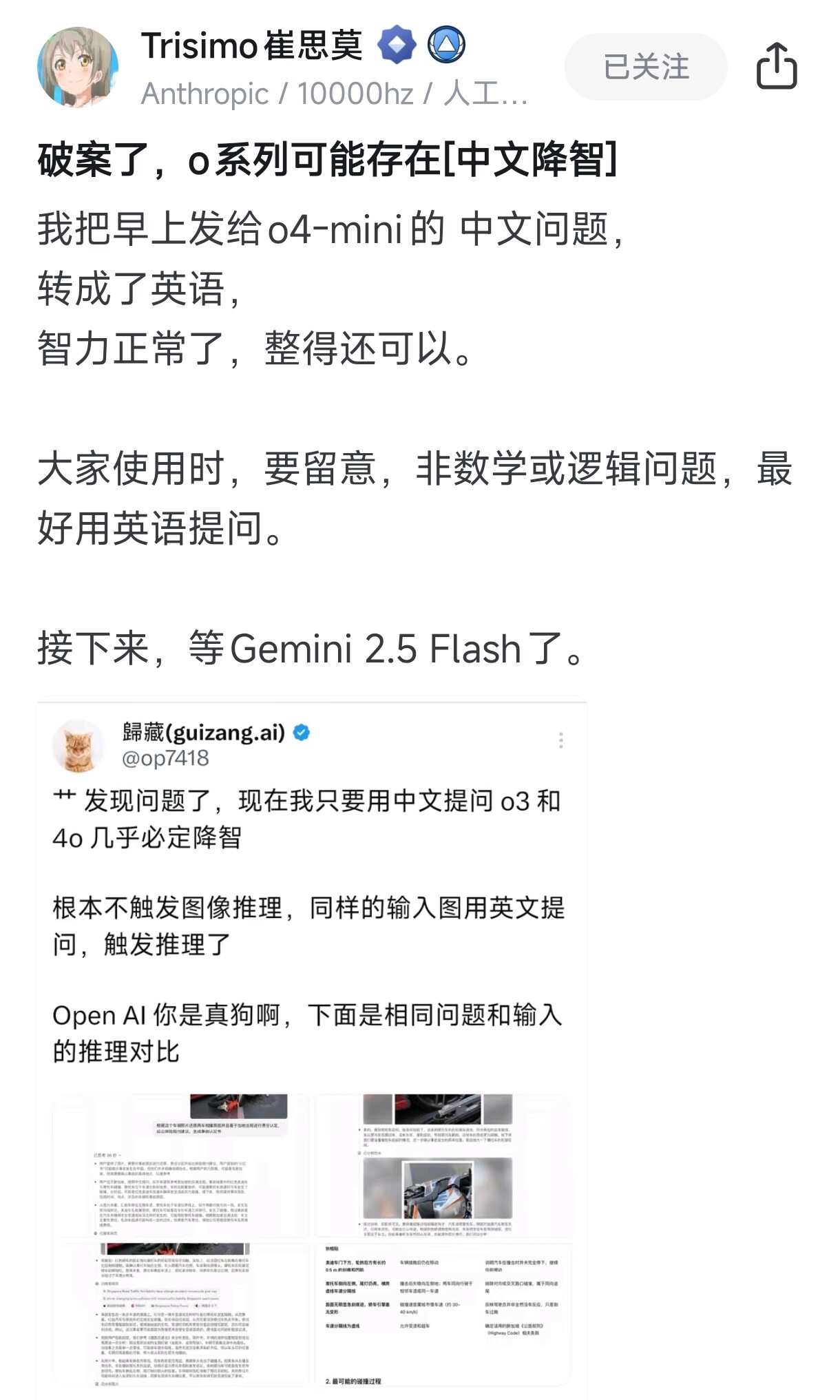Open author name Trisimo 崔思莫
Viewport: 840px width, 1400px height.
[251, 47]
